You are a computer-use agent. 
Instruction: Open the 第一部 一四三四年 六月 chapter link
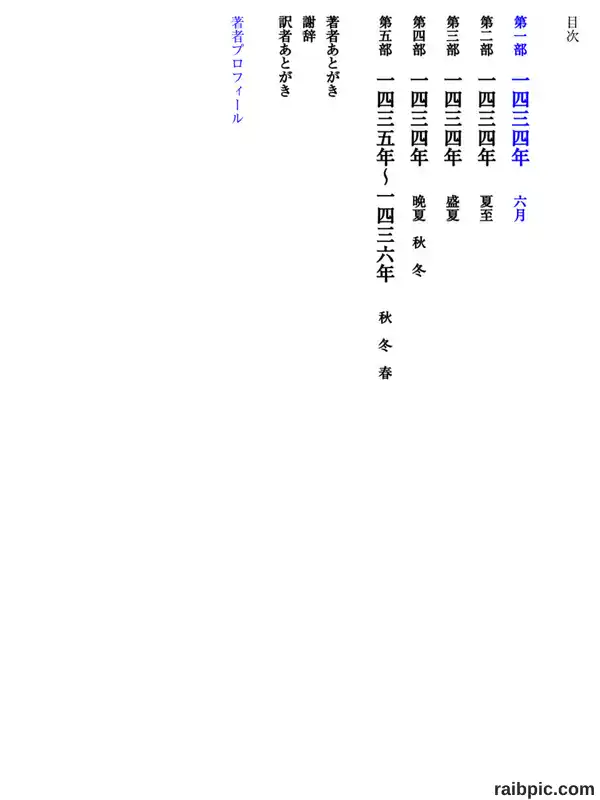point(520,118)
